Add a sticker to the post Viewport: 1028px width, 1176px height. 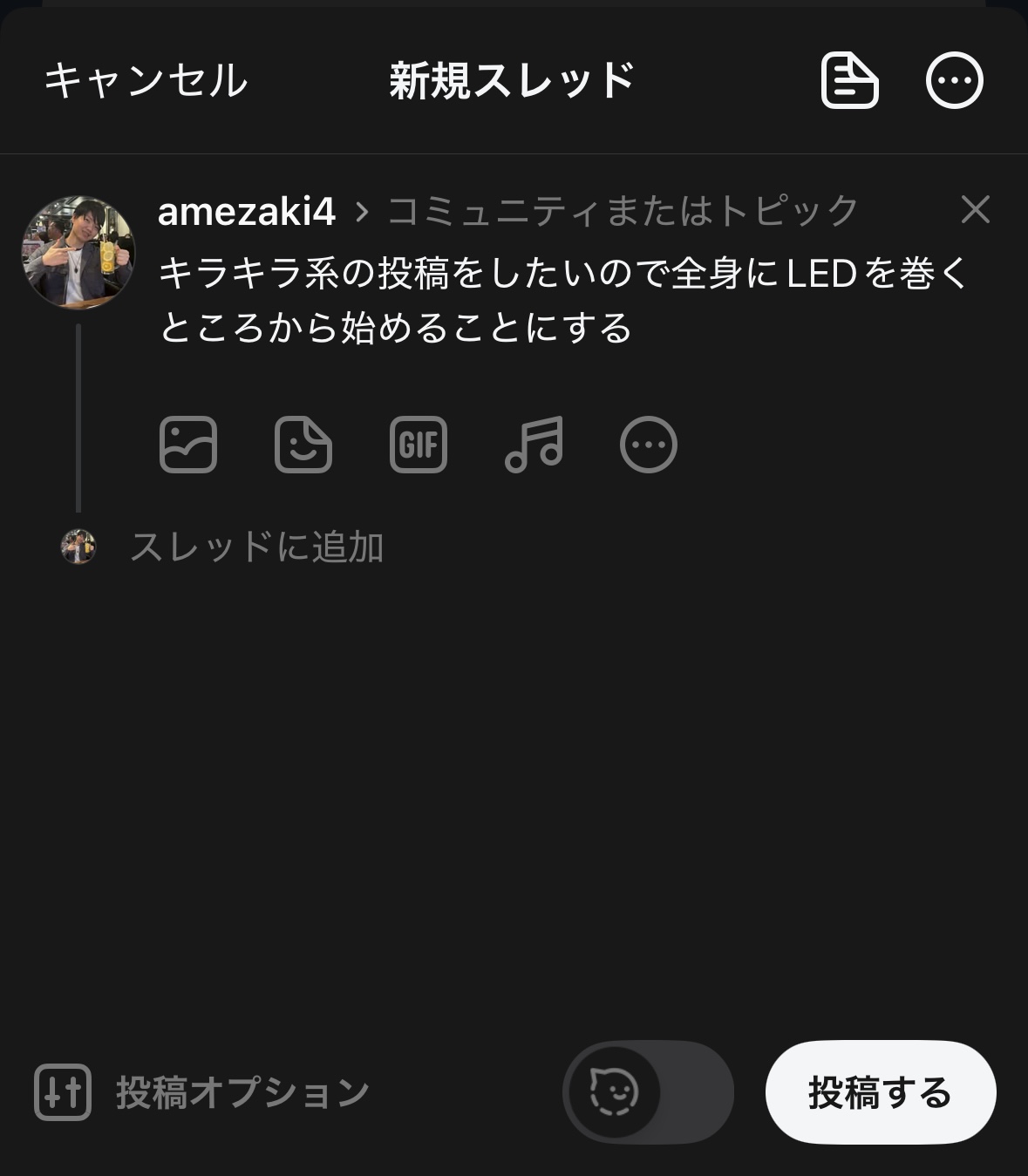point(303,445)
